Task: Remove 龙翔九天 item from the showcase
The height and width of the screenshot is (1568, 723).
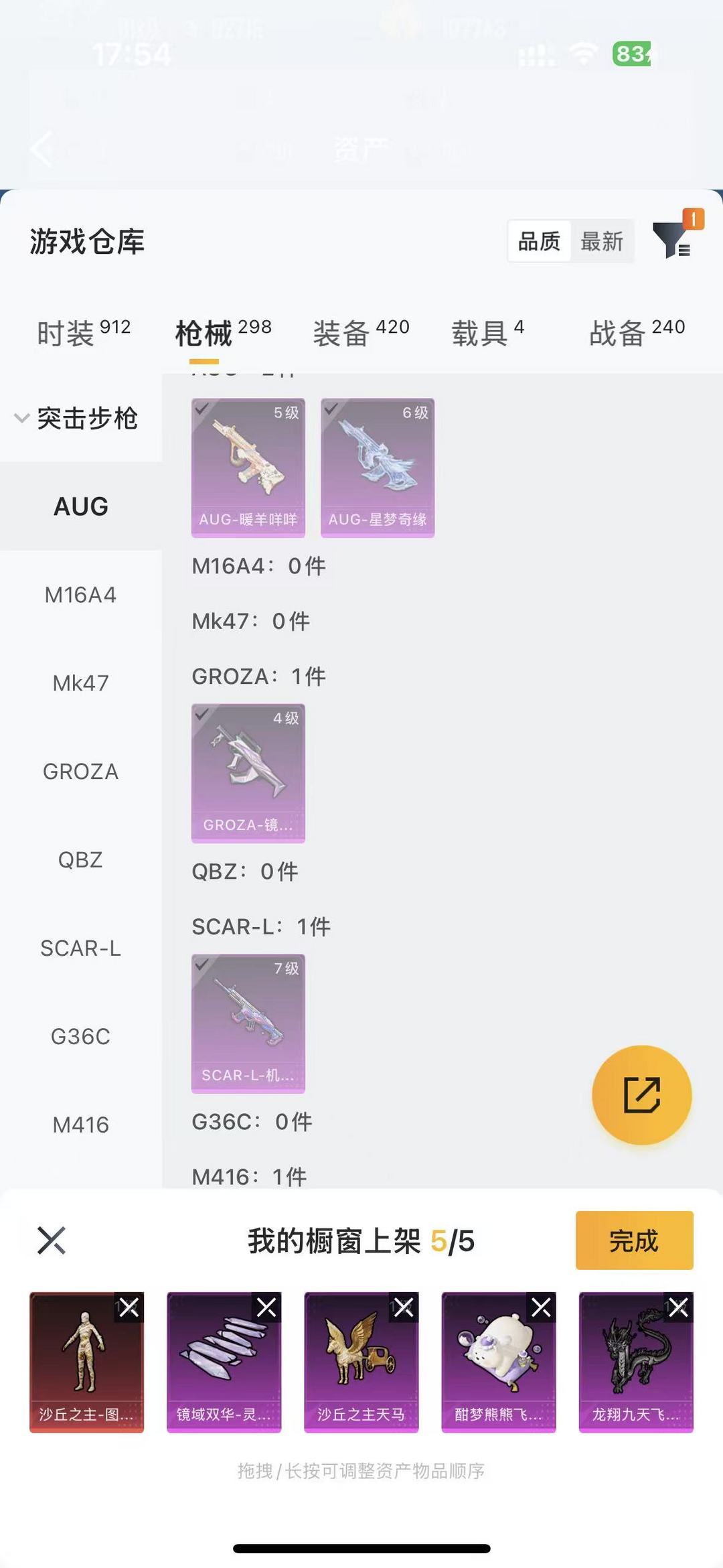Action: pyautogui.click(x=678, y=1307)
